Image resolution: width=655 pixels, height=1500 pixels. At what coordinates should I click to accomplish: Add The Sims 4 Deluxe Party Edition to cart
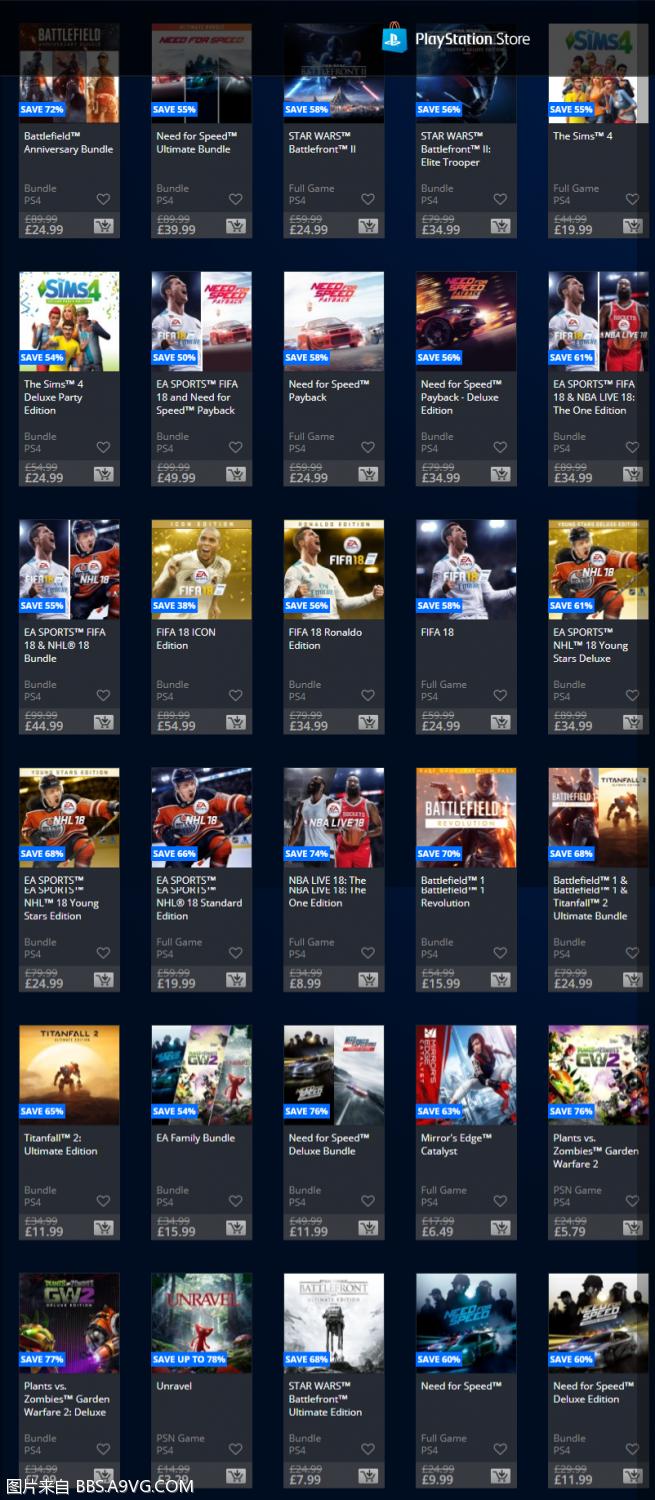click(x=103, y=474)
